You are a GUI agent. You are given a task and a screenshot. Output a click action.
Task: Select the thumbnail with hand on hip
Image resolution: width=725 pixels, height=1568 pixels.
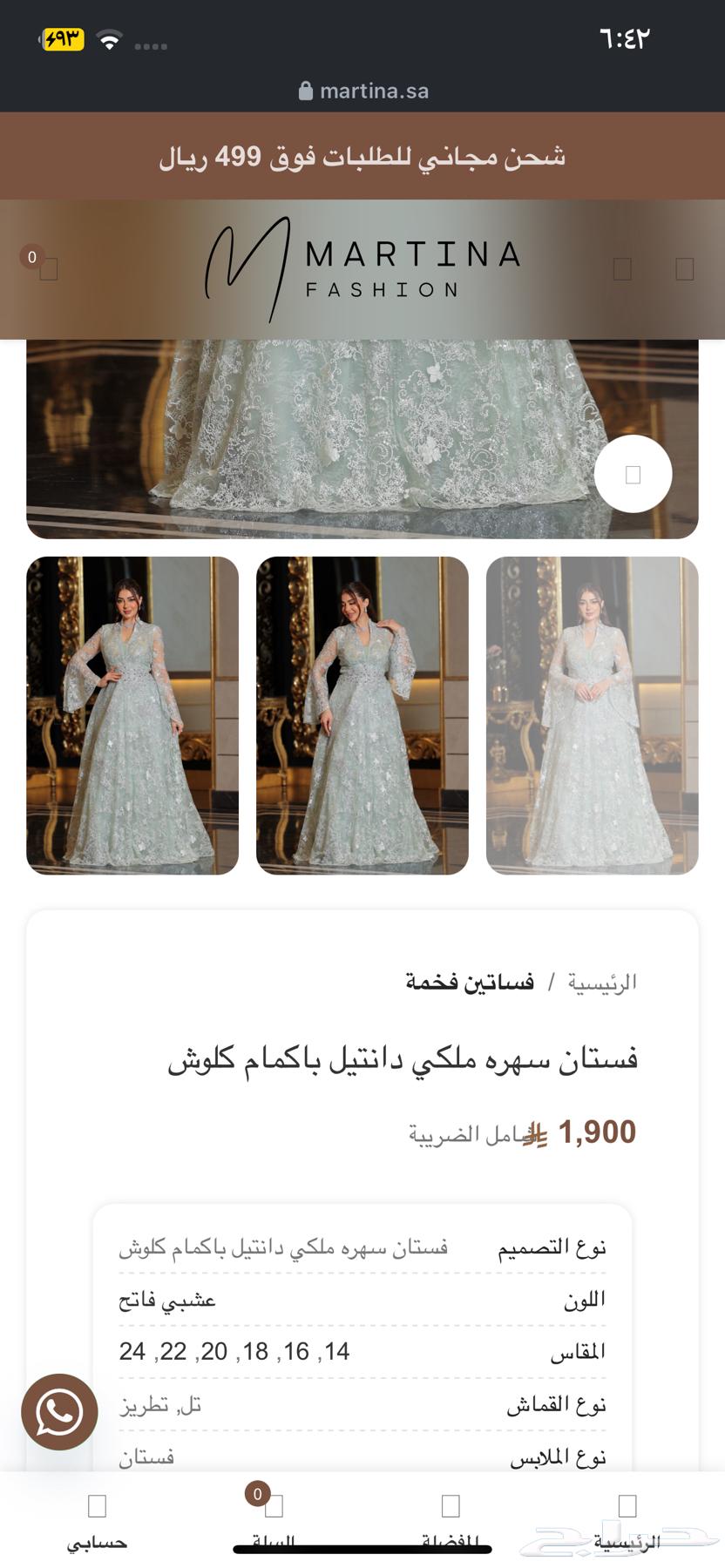click(132, 715)
